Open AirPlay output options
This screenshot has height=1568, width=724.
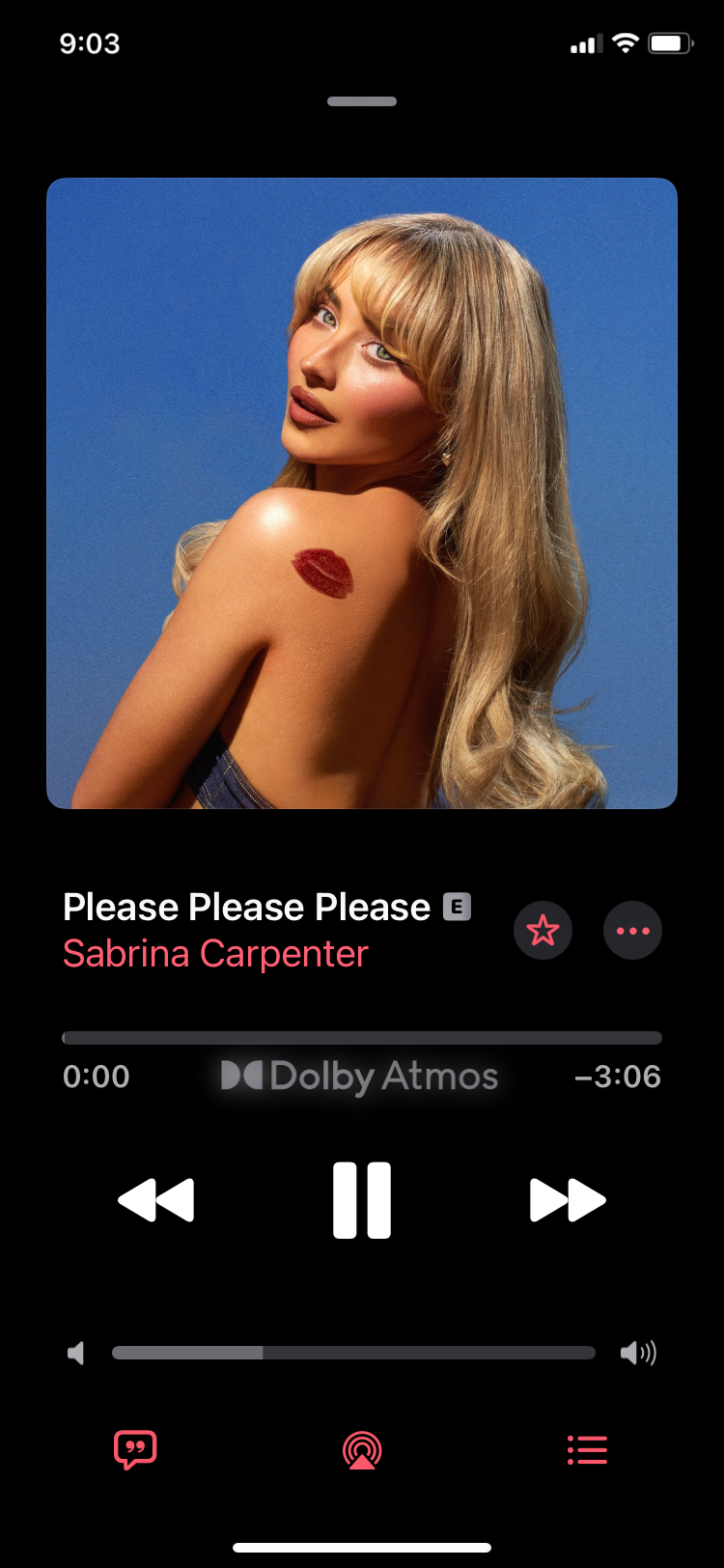(x=362, y=1450)
